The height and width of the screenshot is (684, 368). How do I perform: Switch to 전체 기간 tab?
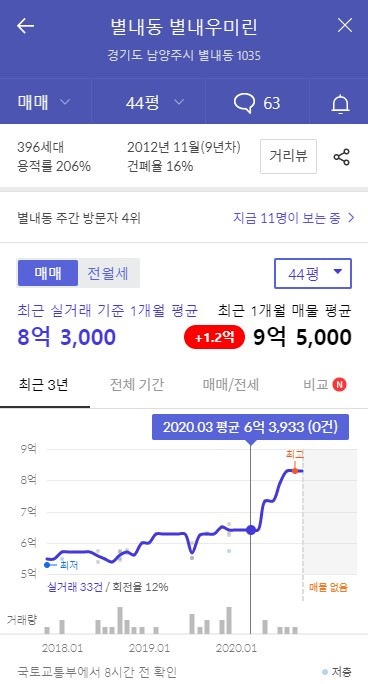(136, 385)
